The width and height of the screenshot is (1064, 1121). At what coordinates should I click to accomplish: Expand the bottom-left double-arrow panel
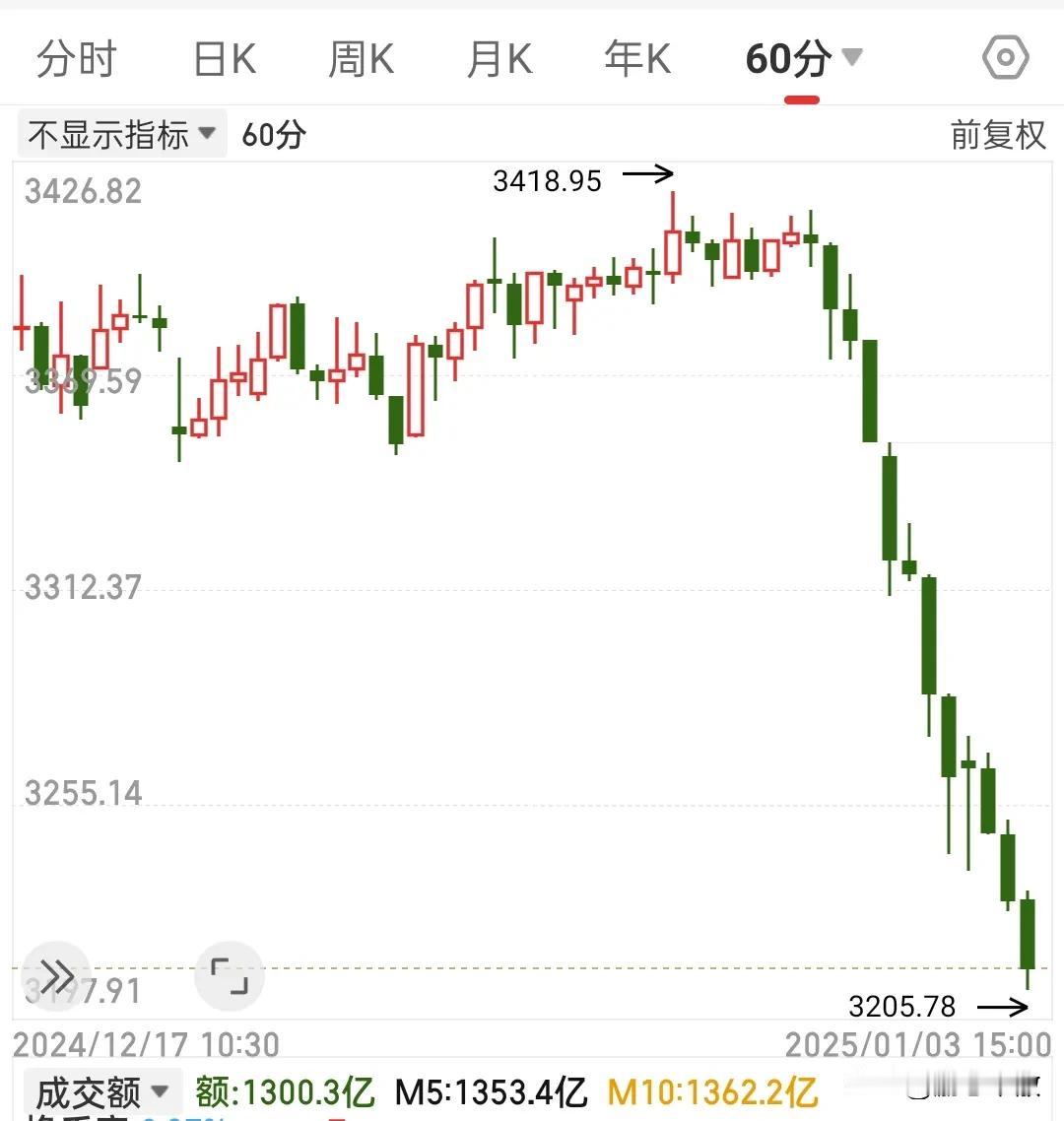click(x=56, y=975)
